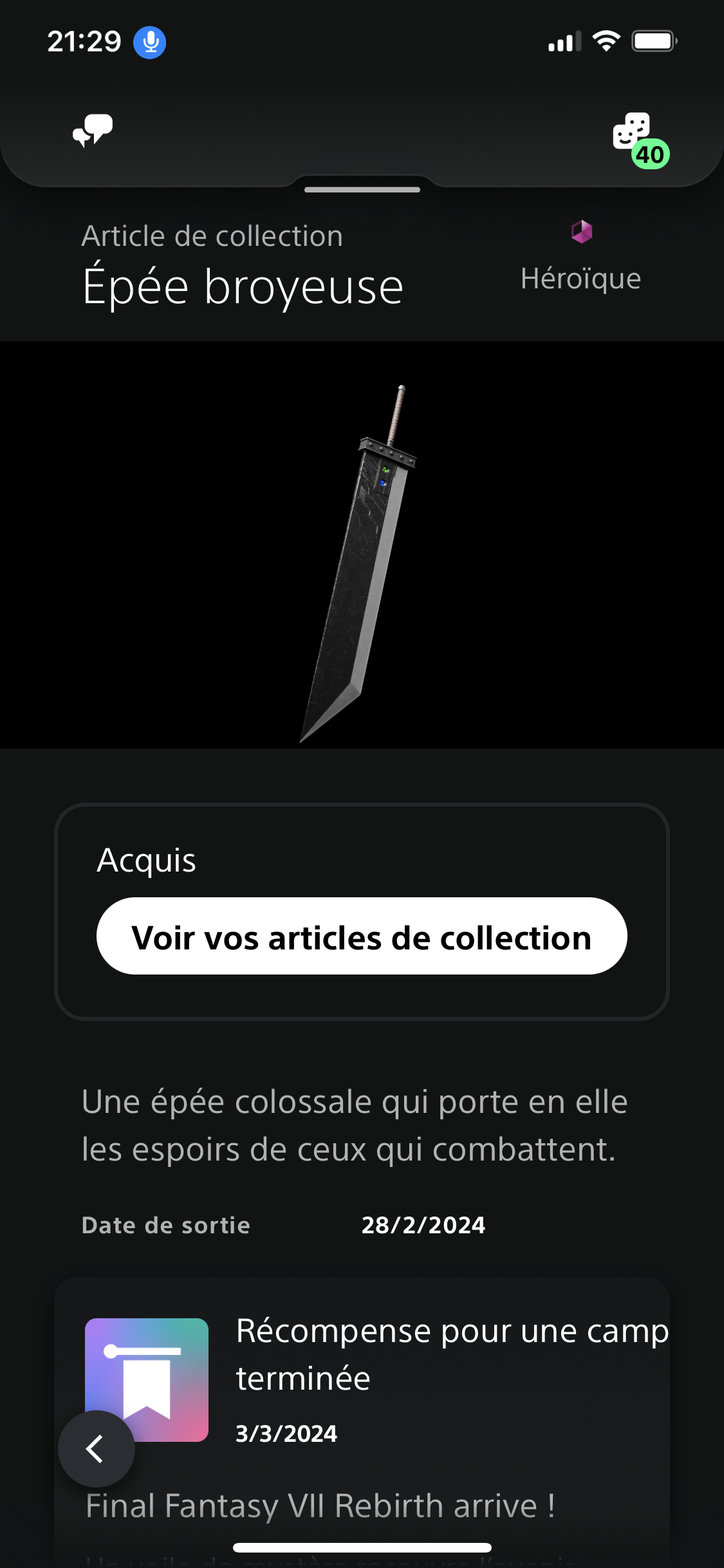
Task: Go back with the arrow button
Action: coord(96,1449)
